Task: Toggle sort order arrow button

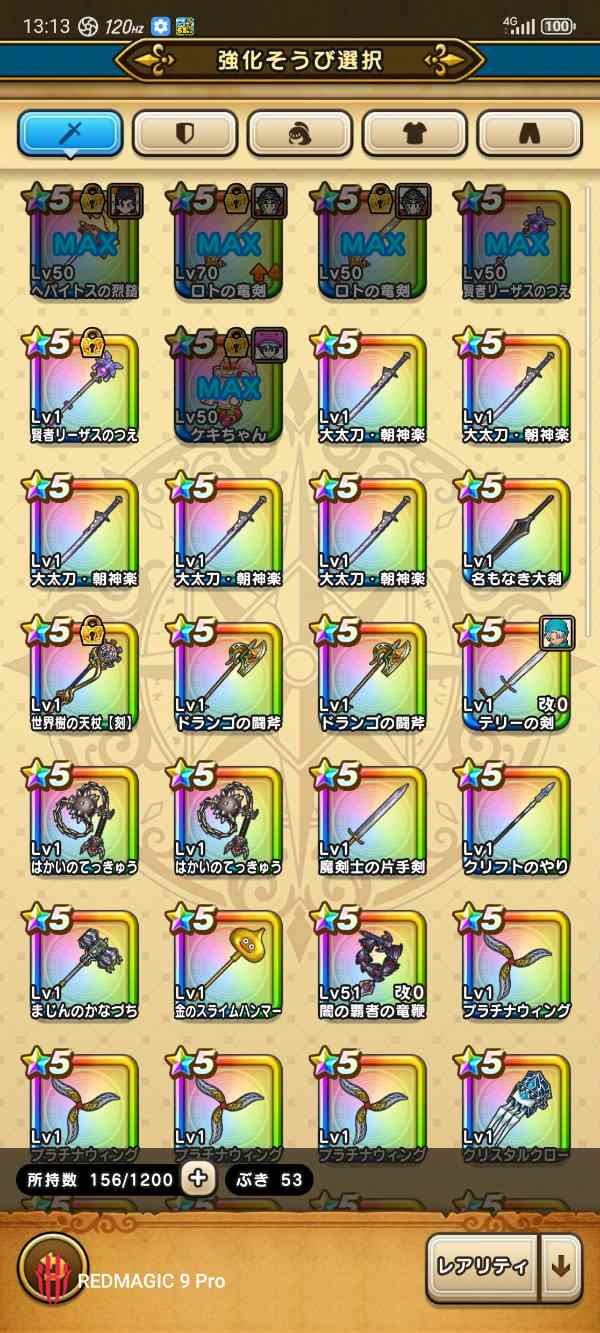Action: click(561, 1265)
